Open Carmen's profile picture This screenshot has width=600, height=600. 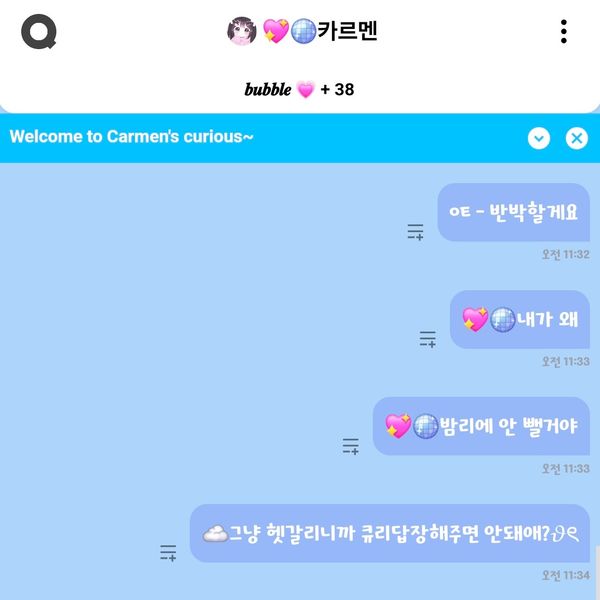point(242,32)
